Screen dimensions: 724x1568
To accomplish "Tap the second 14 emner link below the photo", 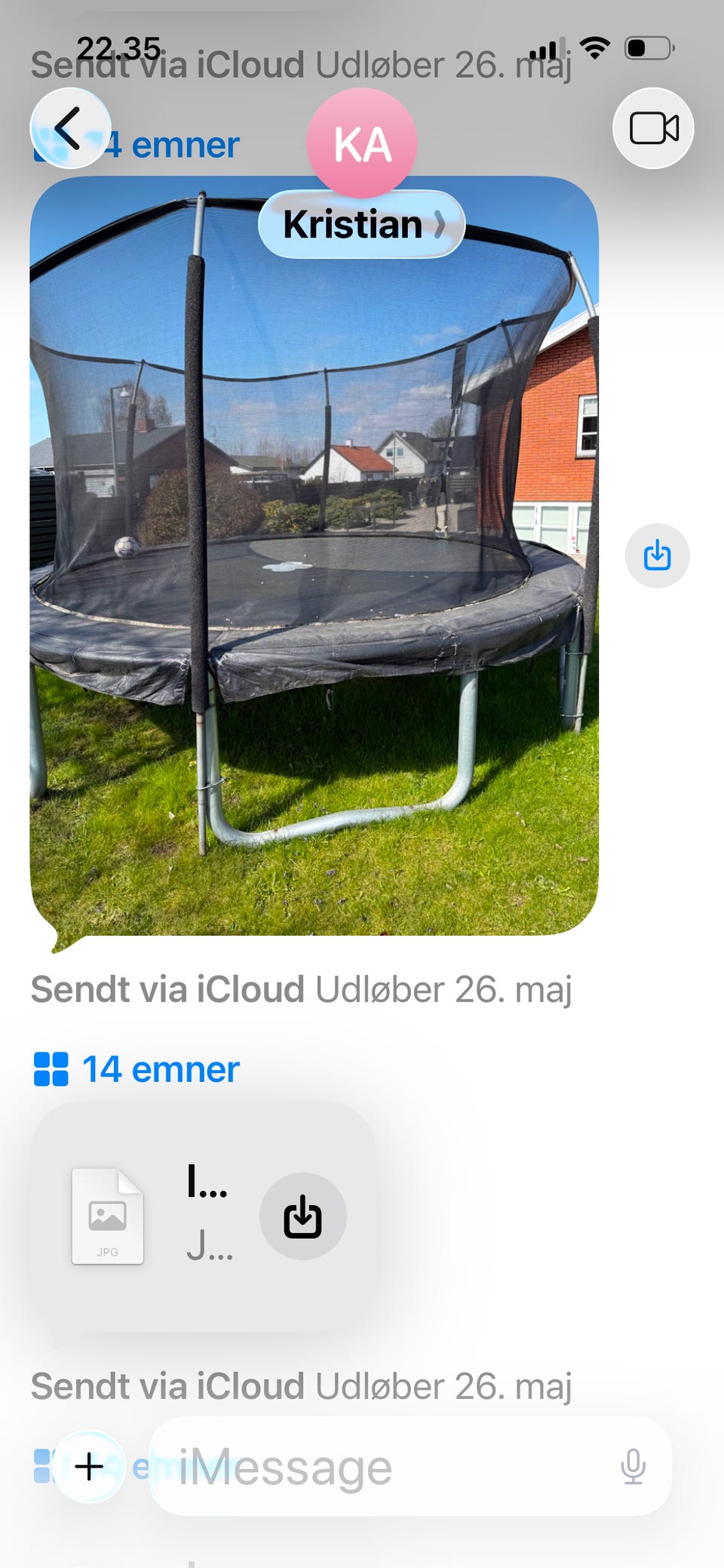I will (159, 1068).
